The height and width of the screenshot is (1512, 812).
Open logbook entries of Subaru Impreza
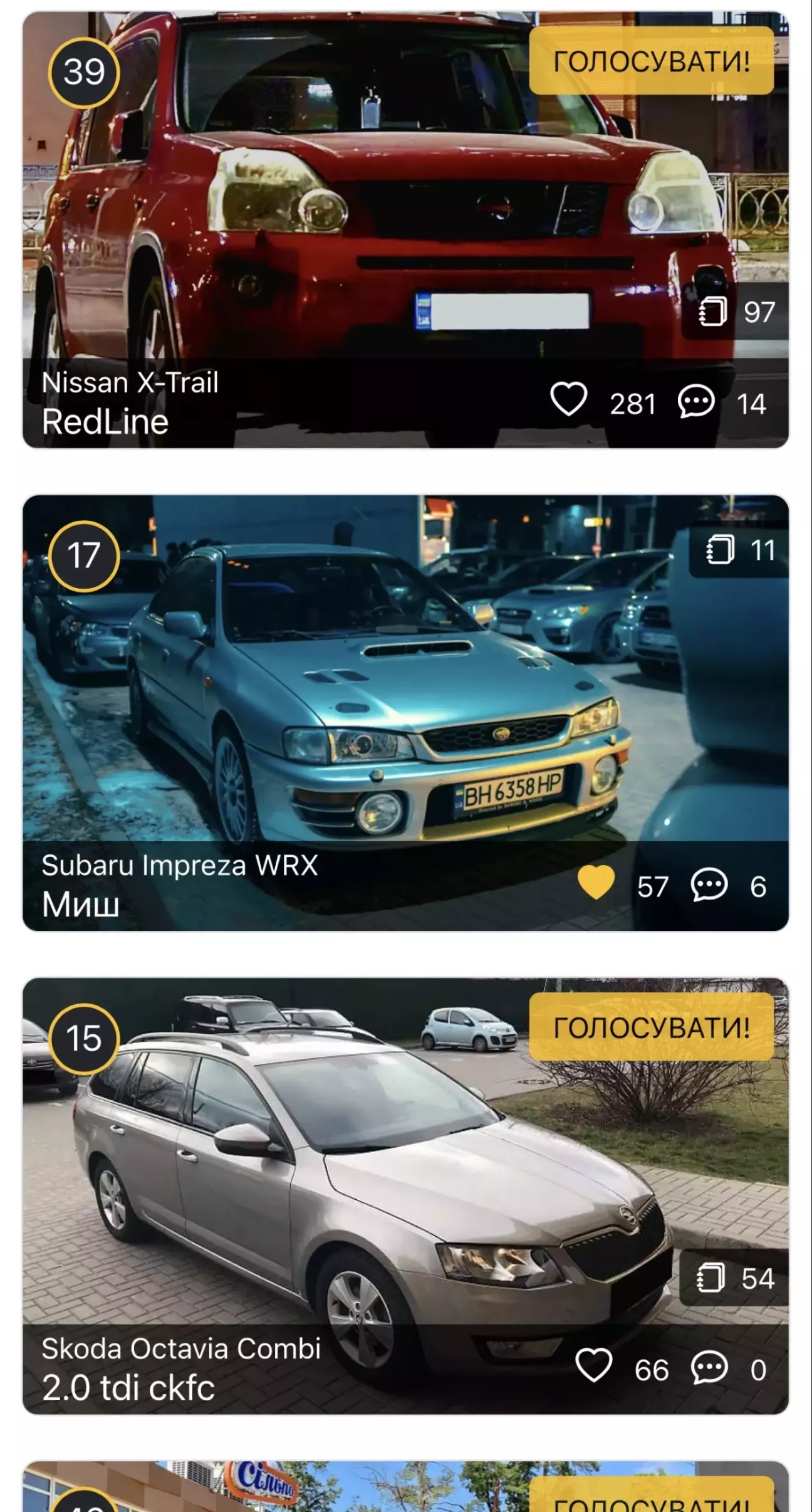[x=738, y=550]
